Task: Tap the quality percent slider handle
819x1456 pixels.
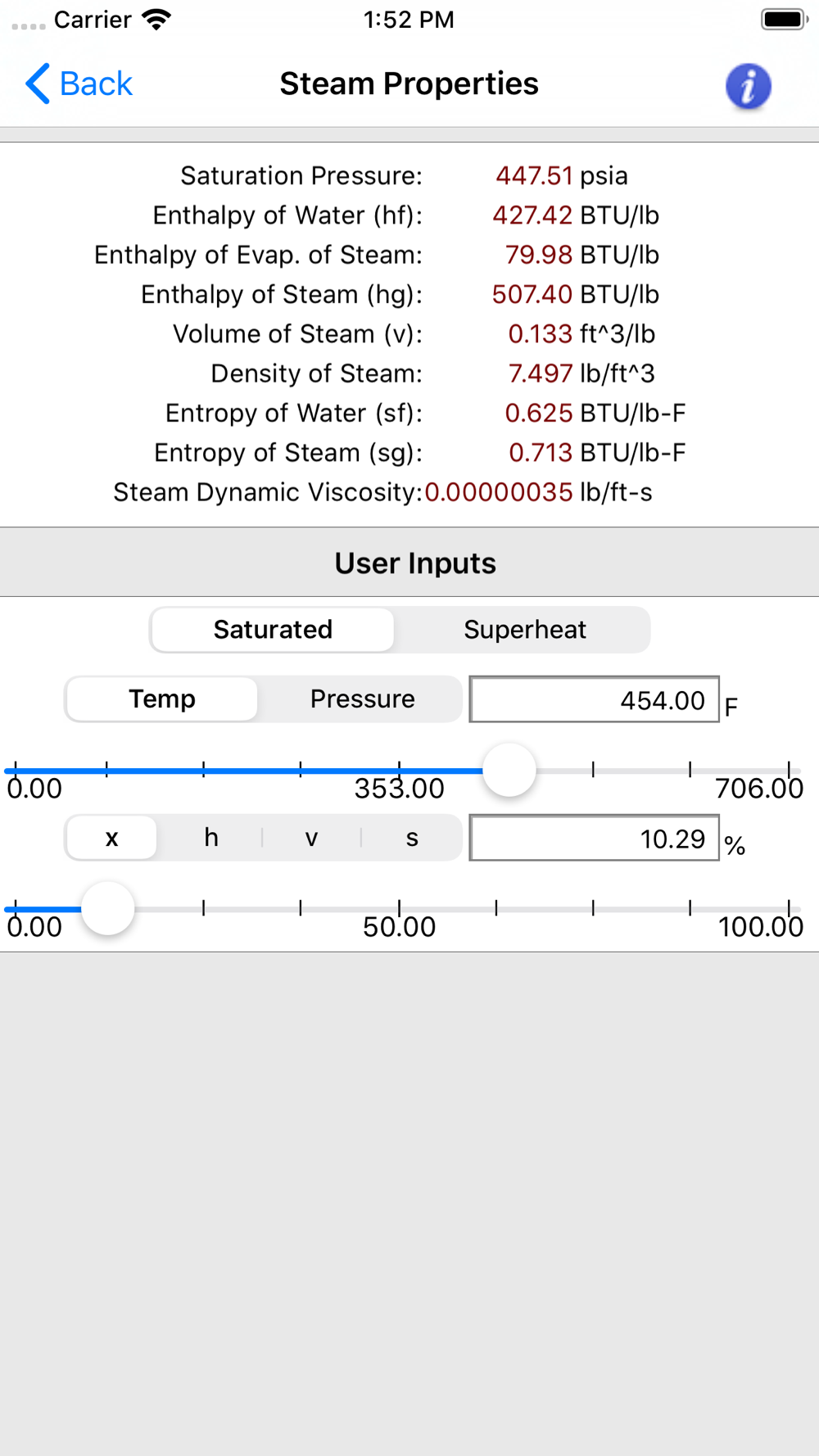Action: tap(107, 908)
